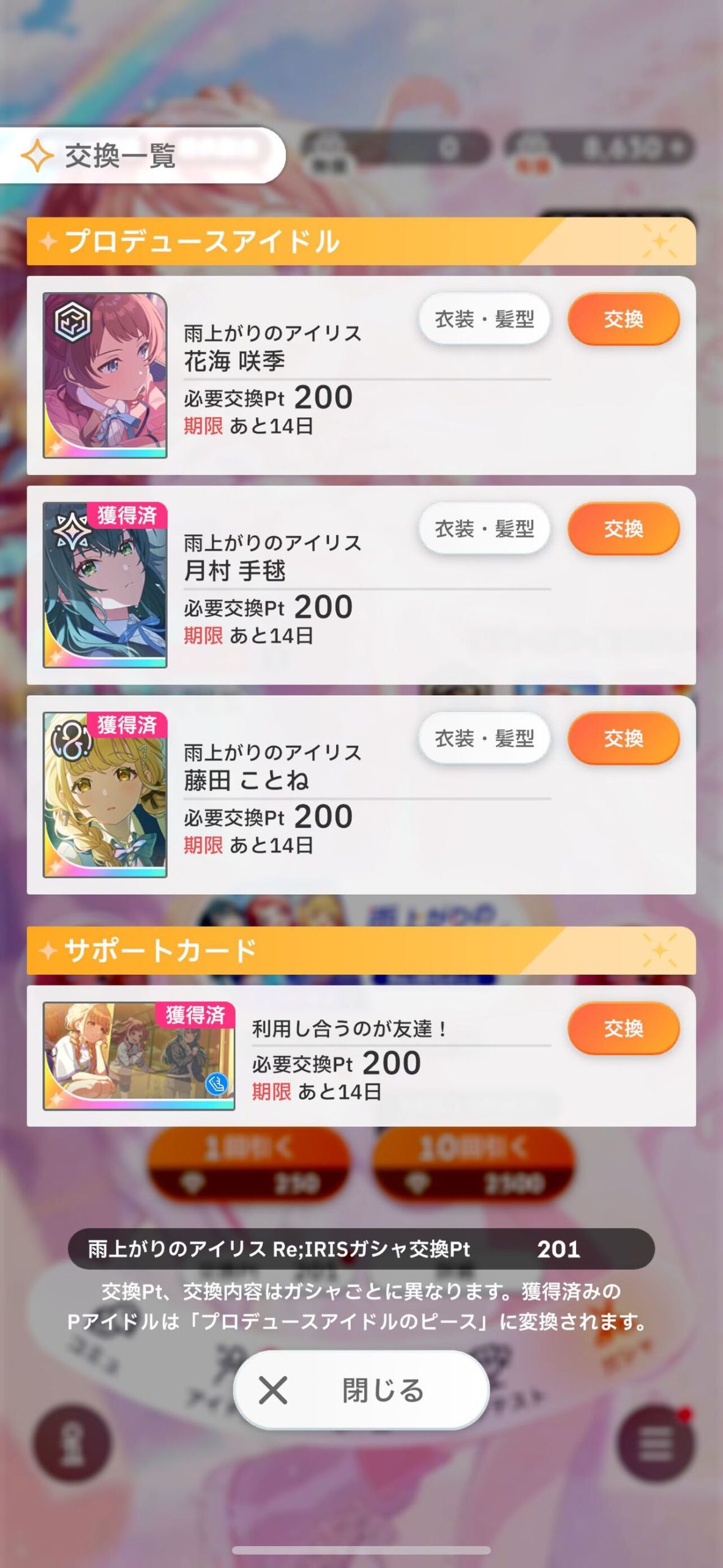The width and height of the screenshot is (723, 1568).
Task: Exchange points for 月村 手毬
Action: (623, 528)
